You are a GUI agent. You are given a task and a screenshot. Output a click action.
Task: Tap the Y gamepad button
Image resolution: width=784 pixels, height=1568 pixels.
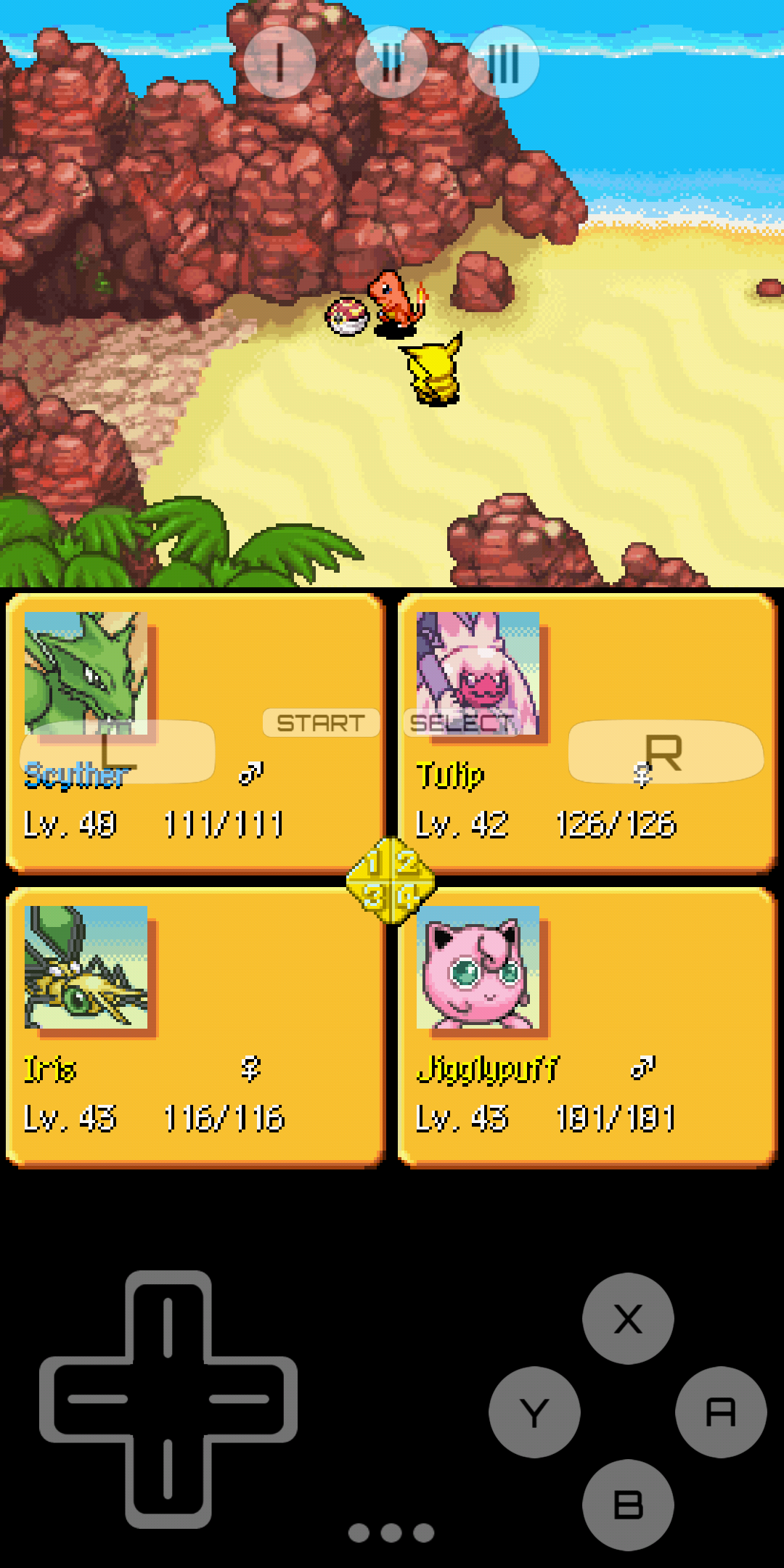tap(535, 1412)
